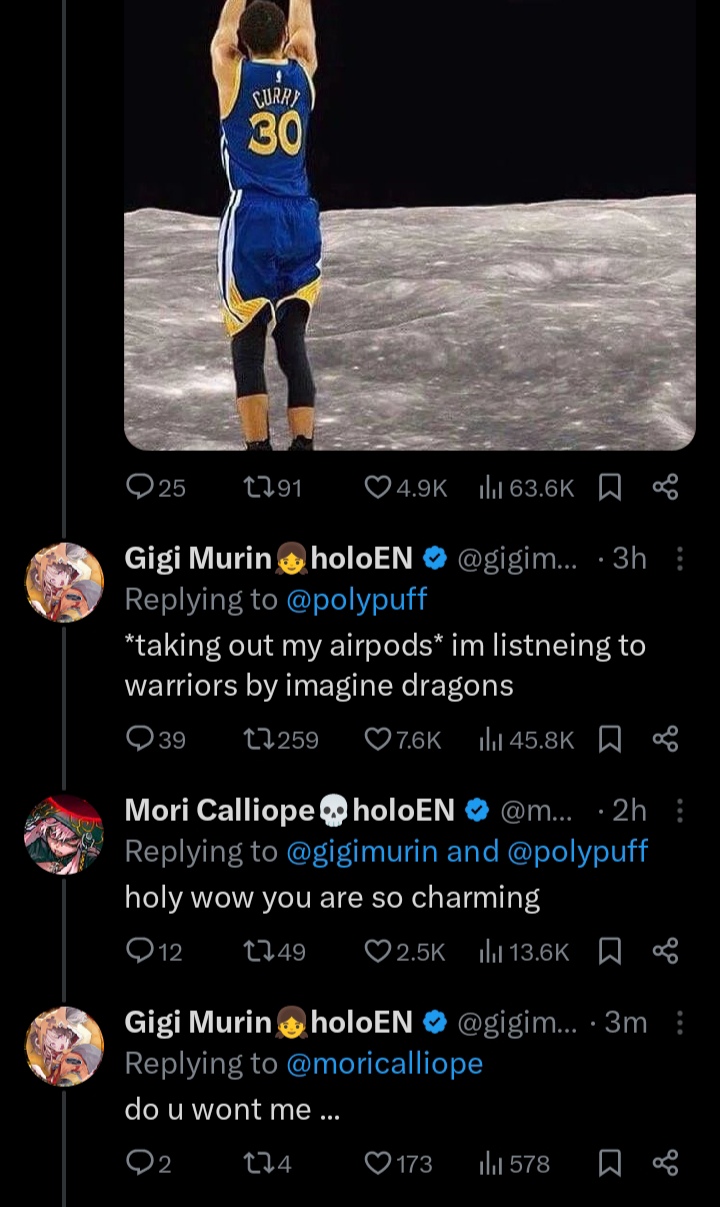Bookmark Mori Calliope's reply
720x1207 pixels.
coord(609,951)
